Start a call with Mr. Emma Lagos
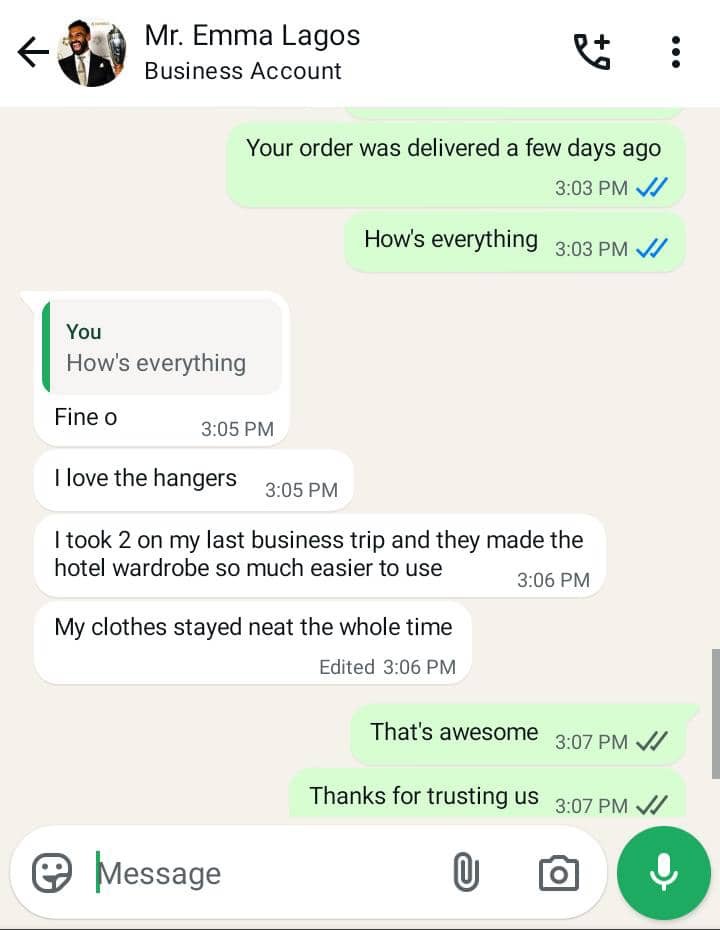 (591, 52)
